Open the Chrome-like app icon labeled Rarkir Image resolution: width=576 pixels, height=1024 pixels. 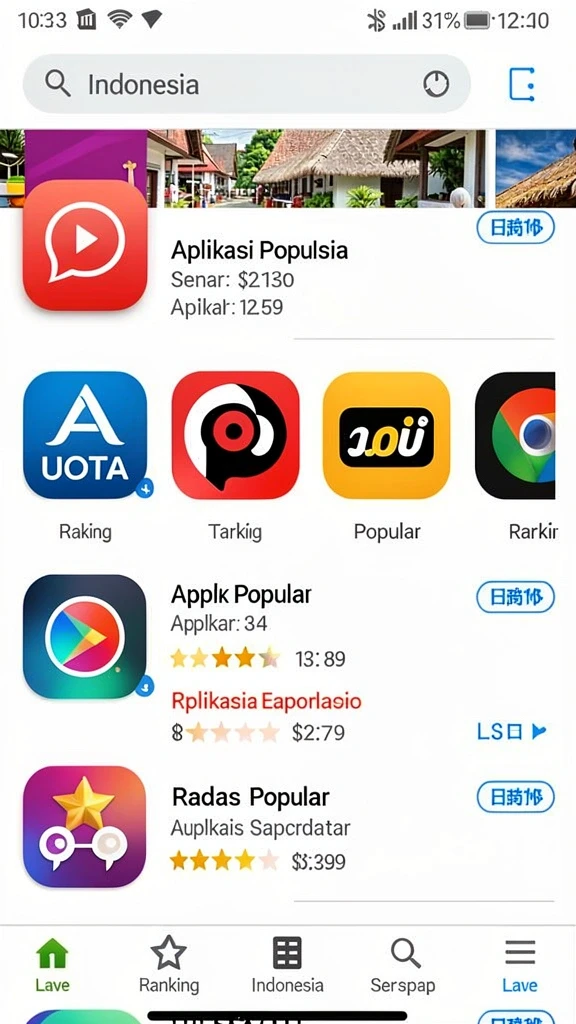515,435
